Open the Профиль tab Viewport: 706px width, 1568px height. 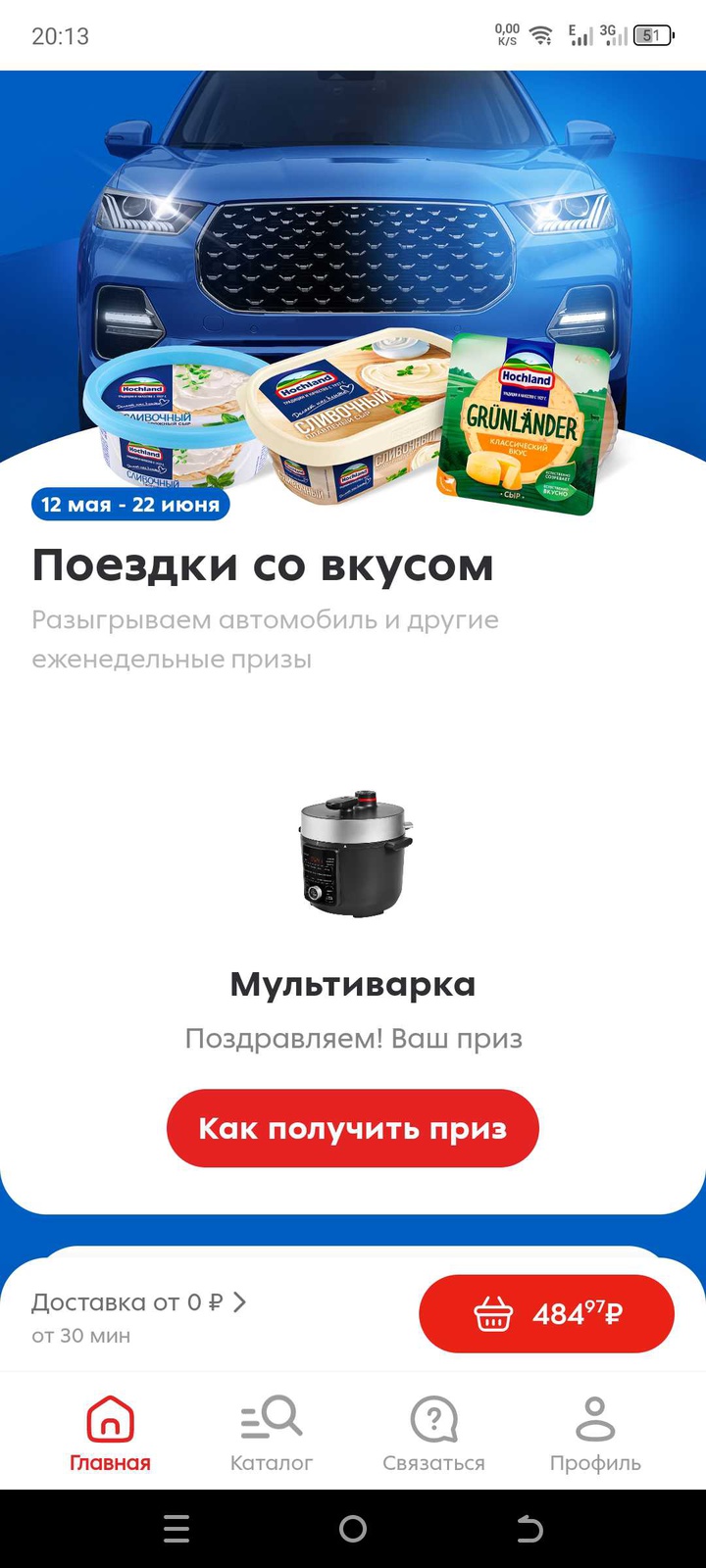tap(595, 1433)
